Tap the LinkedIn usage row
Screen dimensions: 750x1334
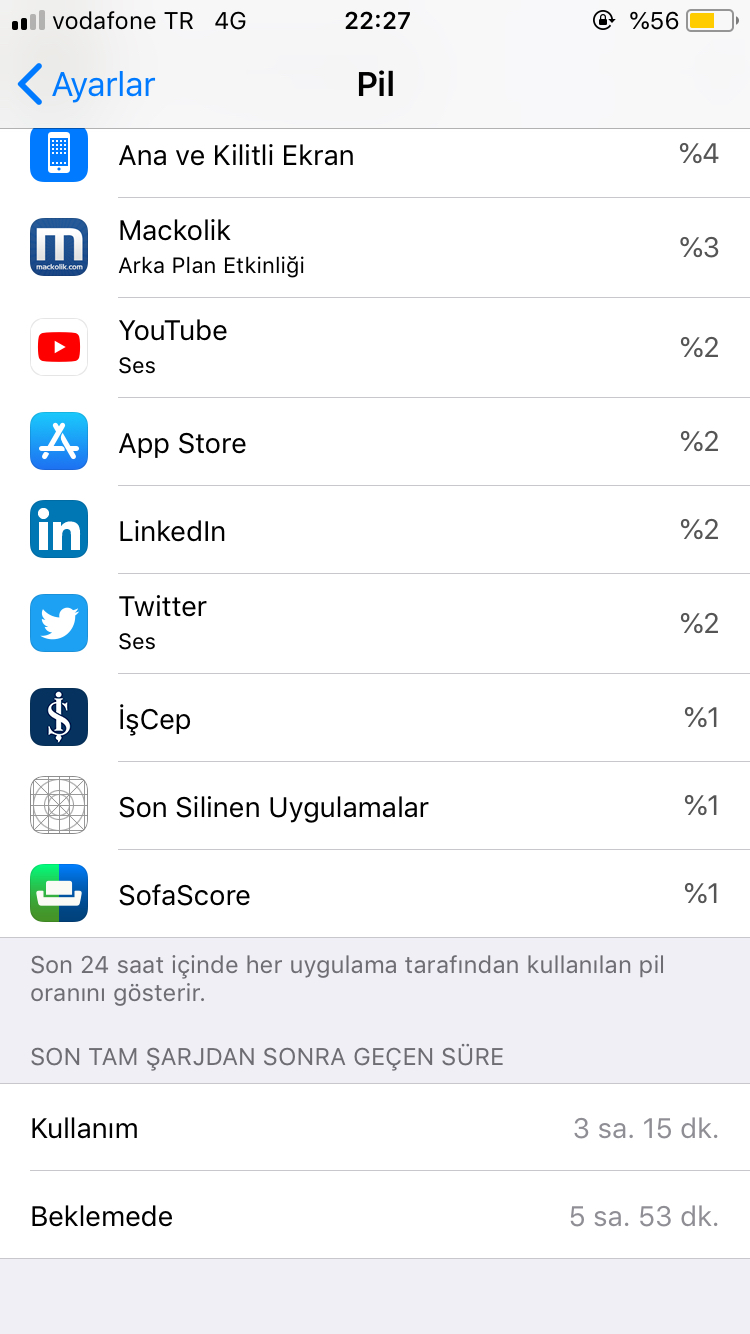[x=375, y=530]
